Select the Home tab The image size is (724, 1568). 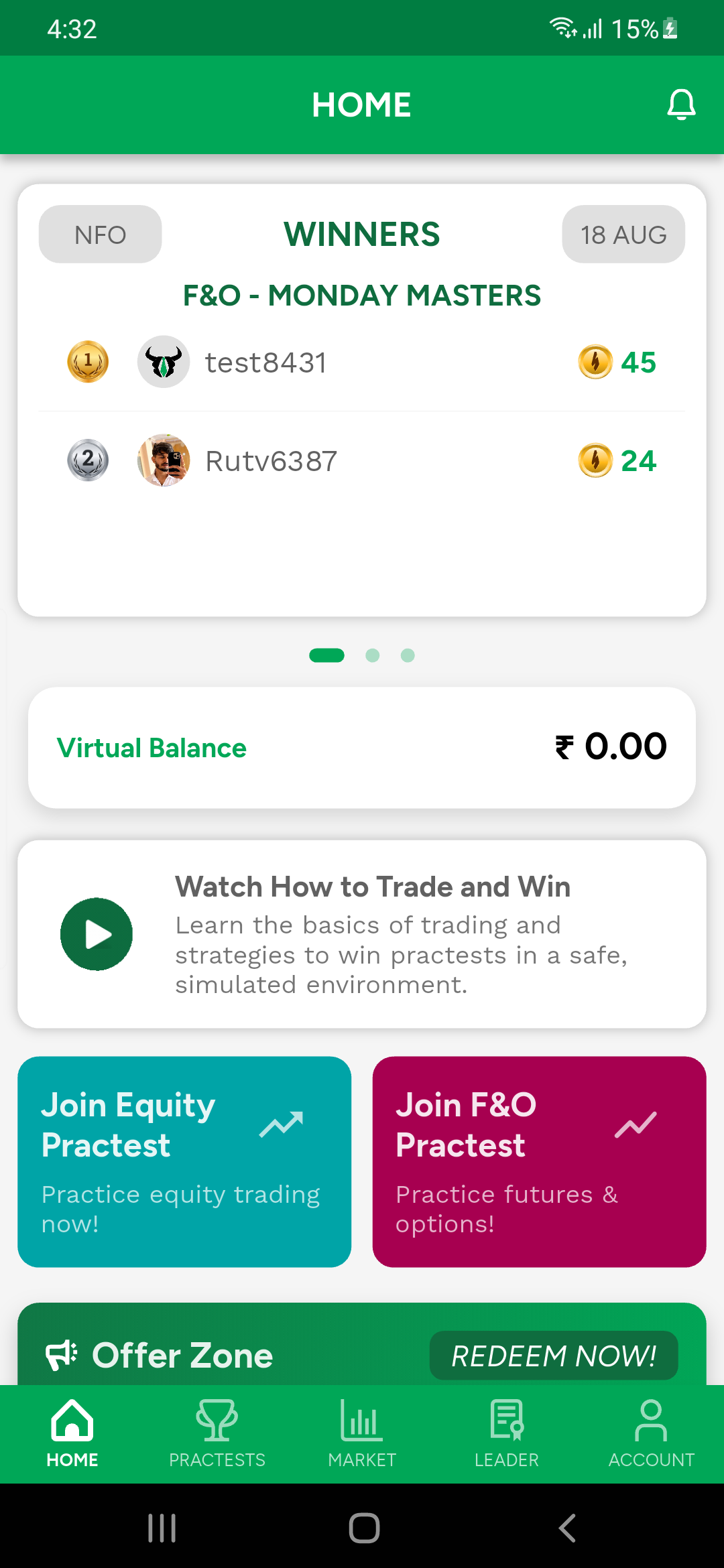pos(72,1434)
